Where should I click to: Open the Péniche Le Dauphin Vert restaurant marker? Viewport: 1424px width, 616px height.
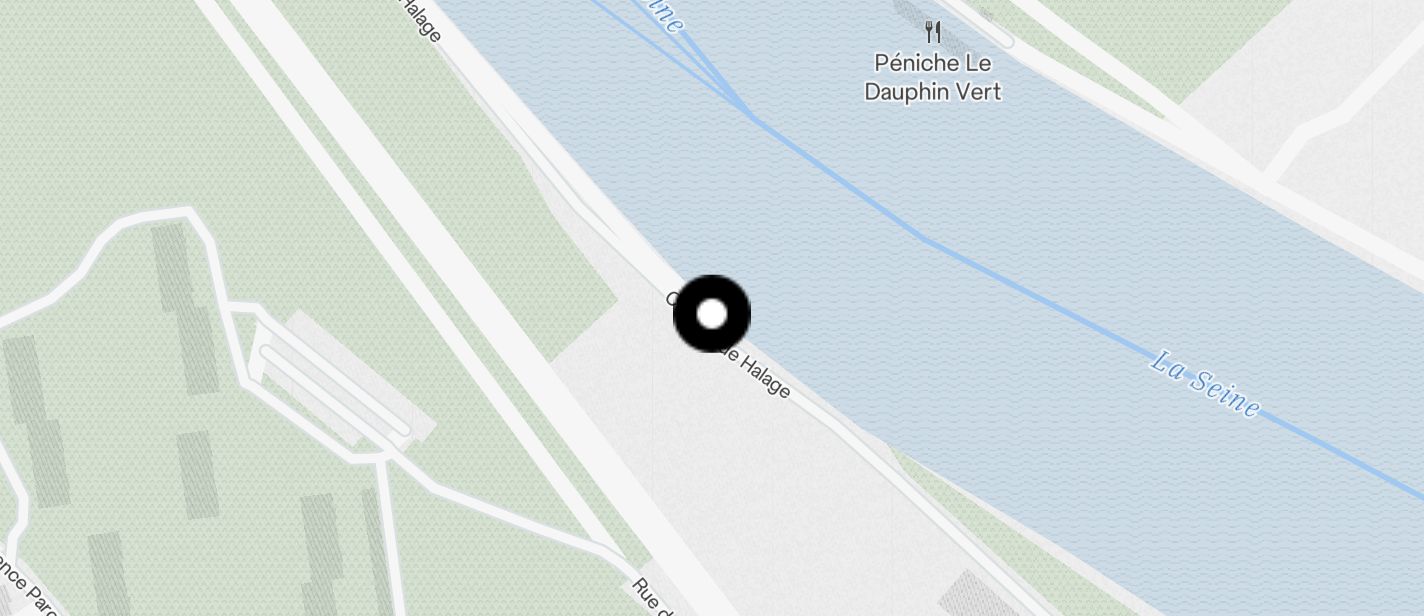point(934,32)
